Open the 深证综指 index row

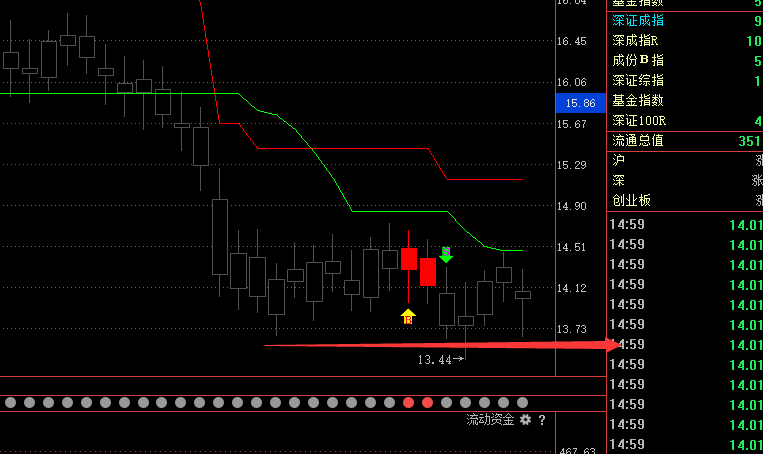point(684,81)
